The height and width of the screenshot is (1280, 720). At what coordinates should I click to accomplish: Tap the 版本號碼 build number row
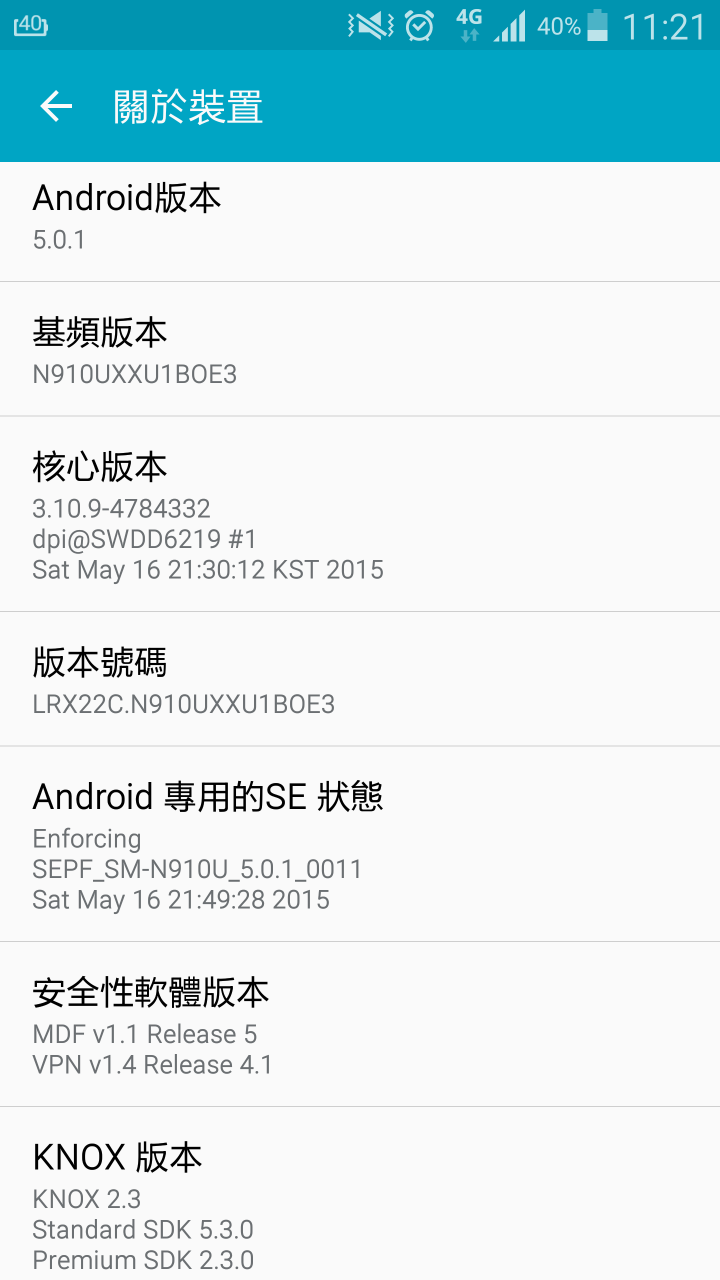coord(360,679)
